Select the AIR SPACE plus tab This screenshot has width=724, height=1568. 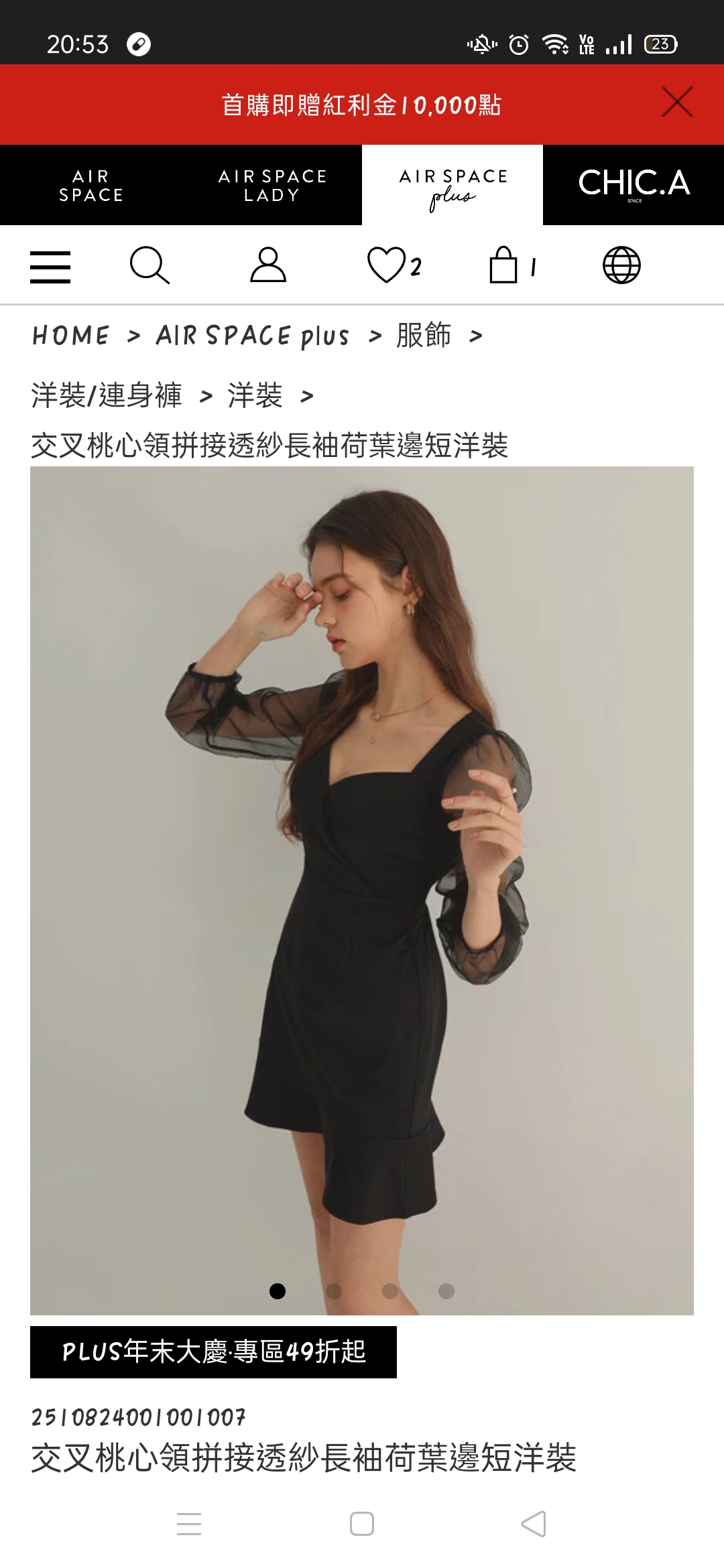(x=452, y=186)
